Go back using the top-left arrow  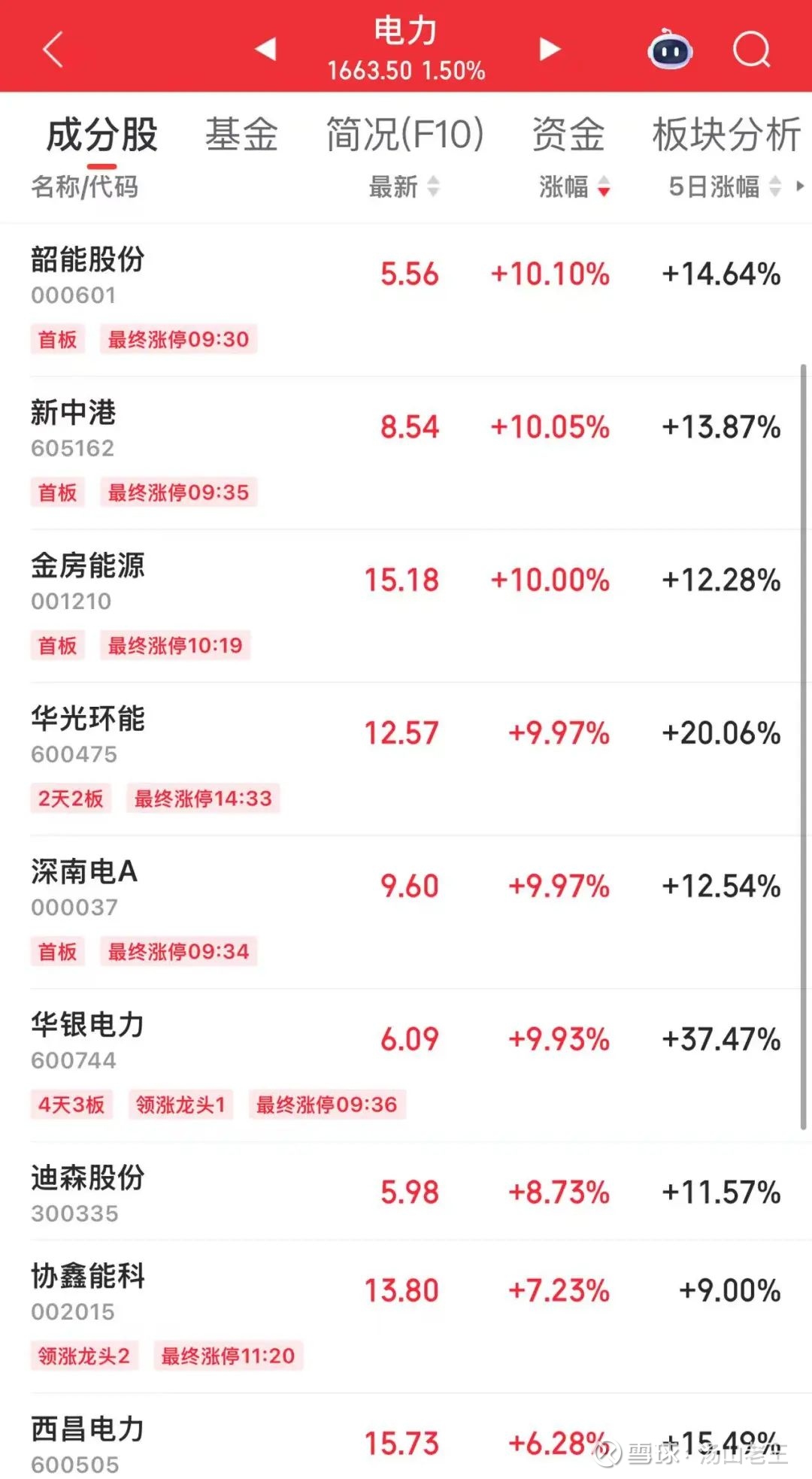tap(53, 50)
